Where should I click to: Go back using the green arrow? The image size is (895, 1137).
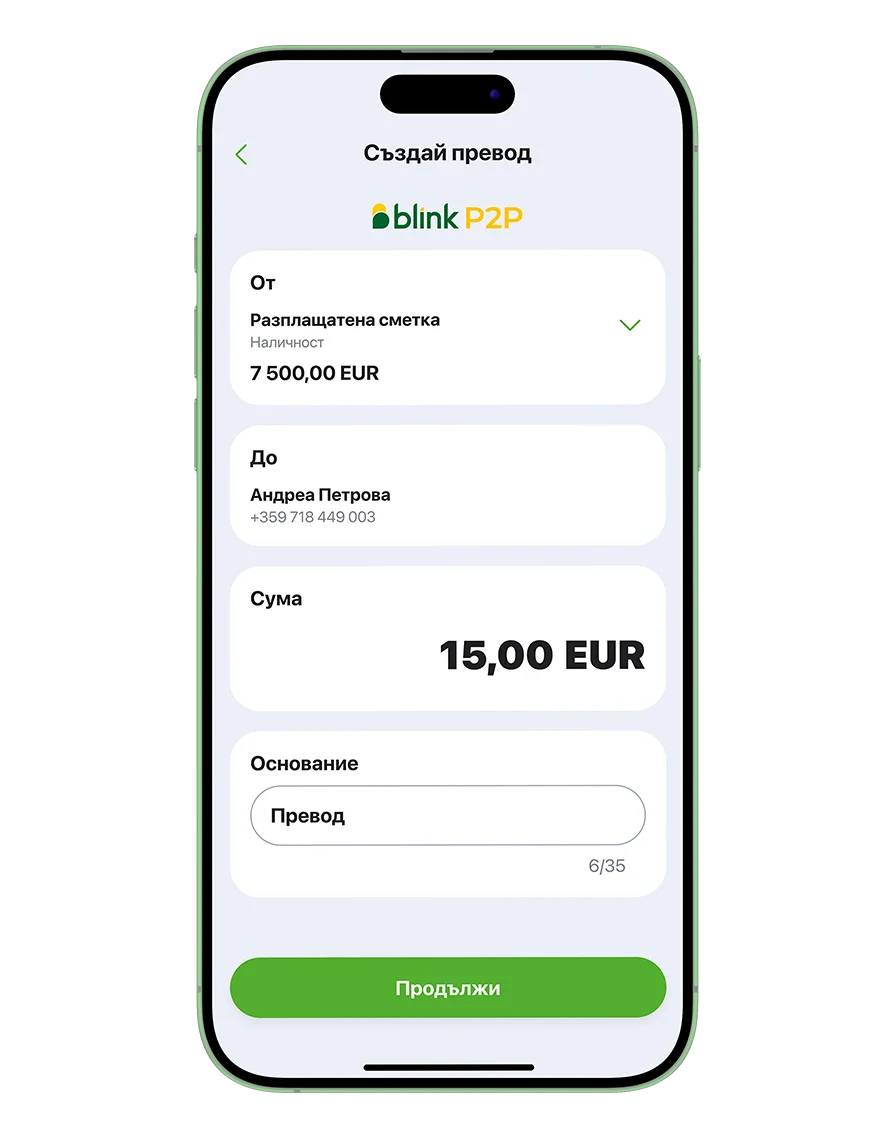(x=241, y=154)
